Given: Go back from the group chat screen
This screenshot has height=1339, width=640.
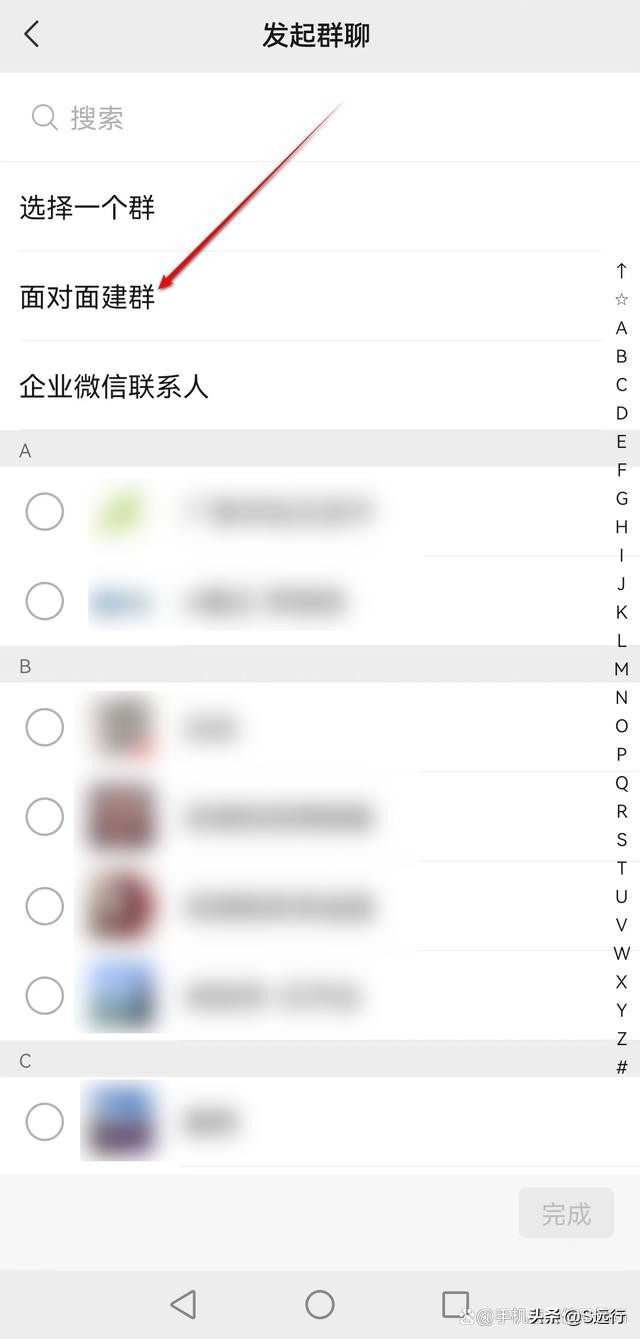Looking at the screenshot, I should coord(32,35).
